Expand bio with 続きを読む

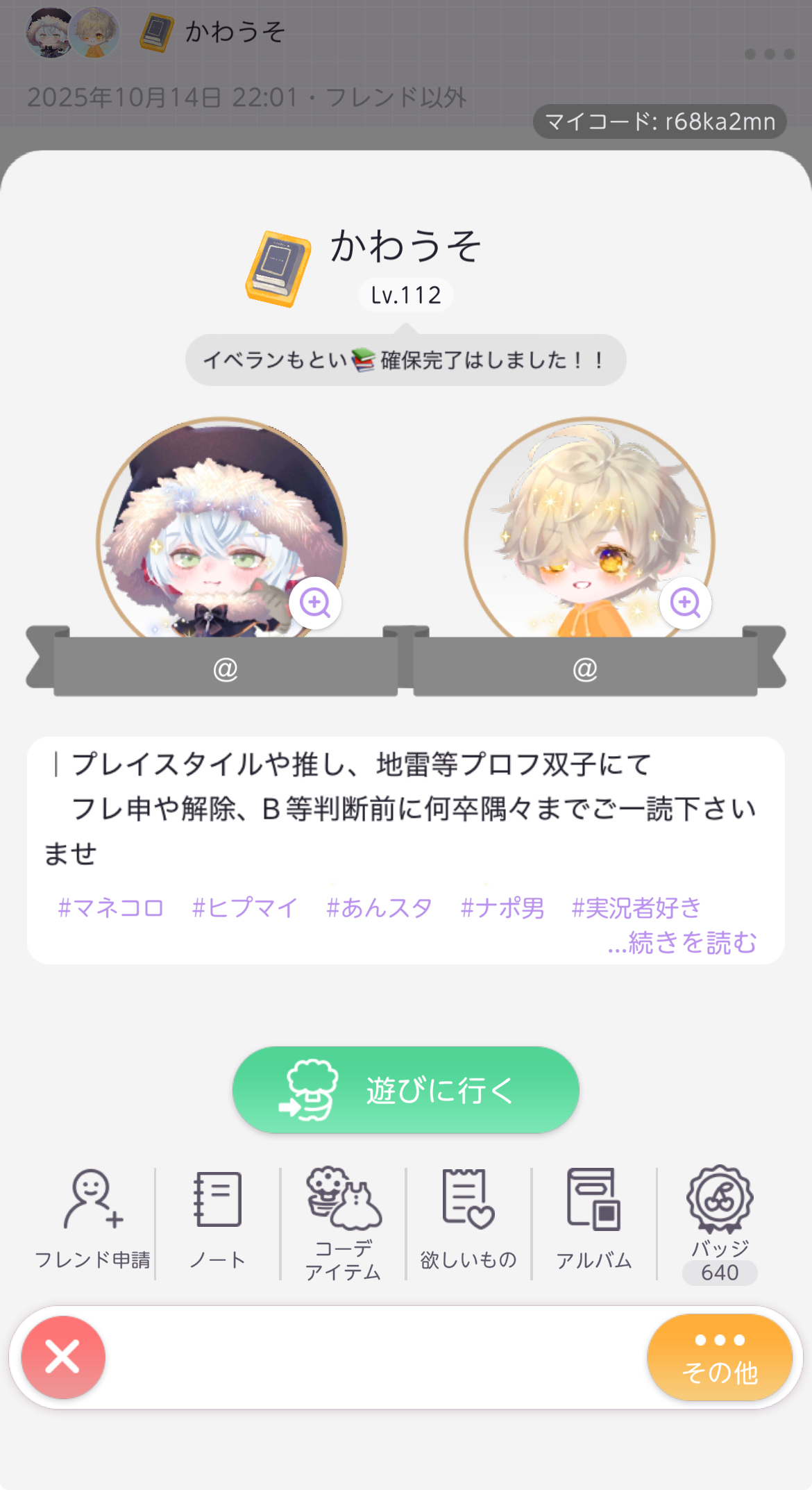(682, 943)
